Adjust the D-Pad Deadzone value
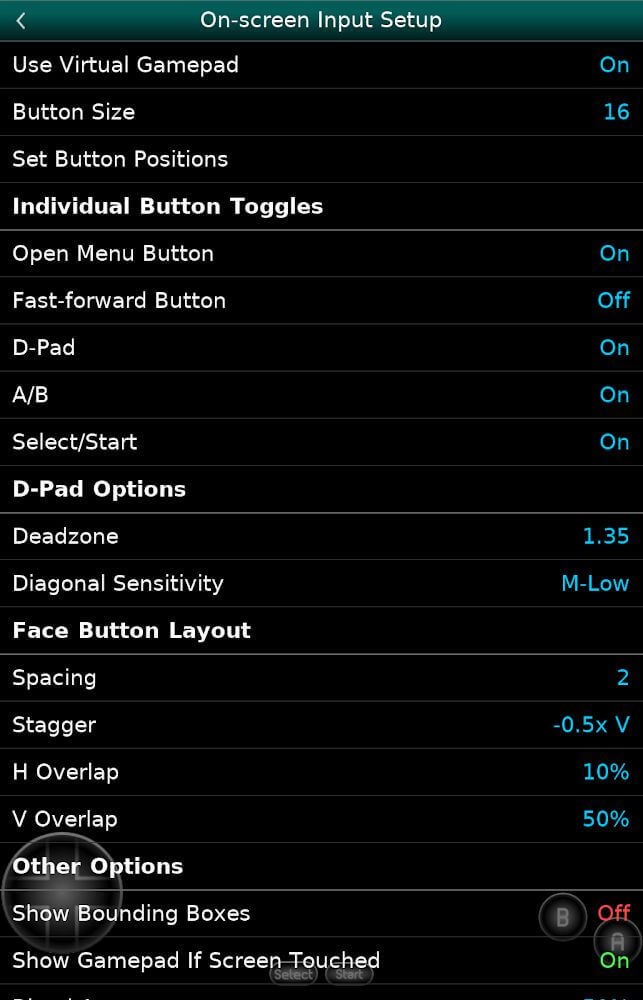This screenshot has width=643, height=1000. click(x=321, y=536)
